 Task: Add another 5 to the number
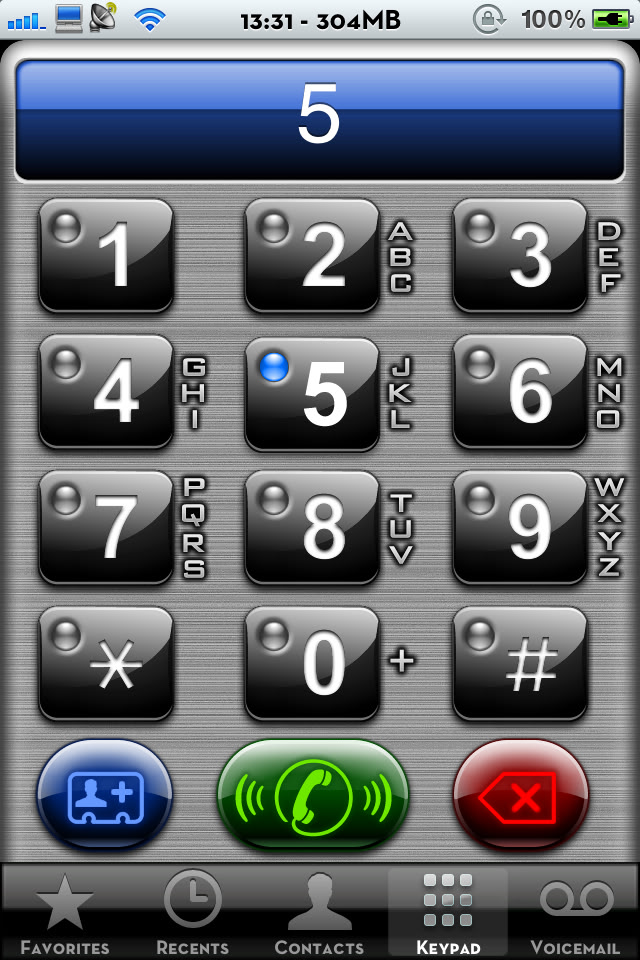313,392
